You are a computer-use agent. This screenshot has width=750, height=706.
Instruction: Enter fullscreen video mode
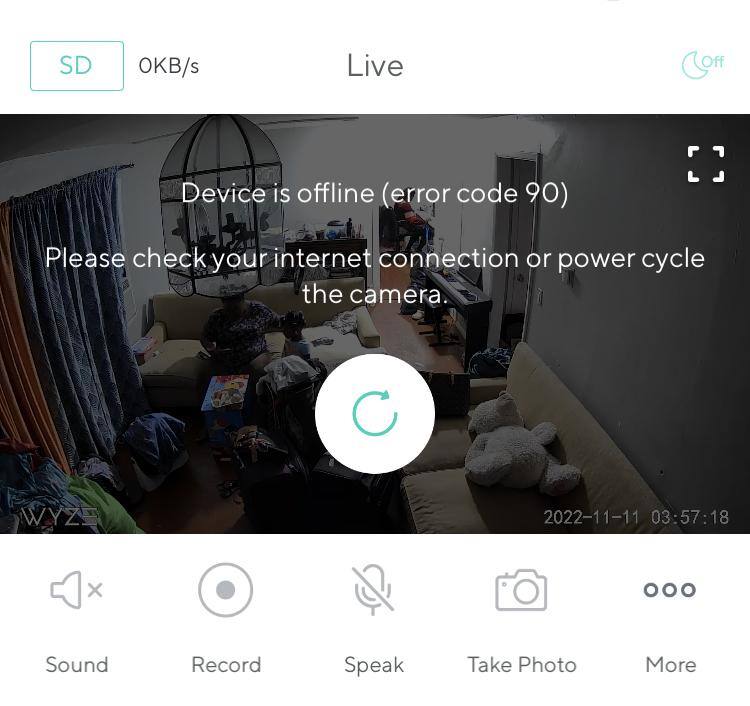[x=705, y=164]
